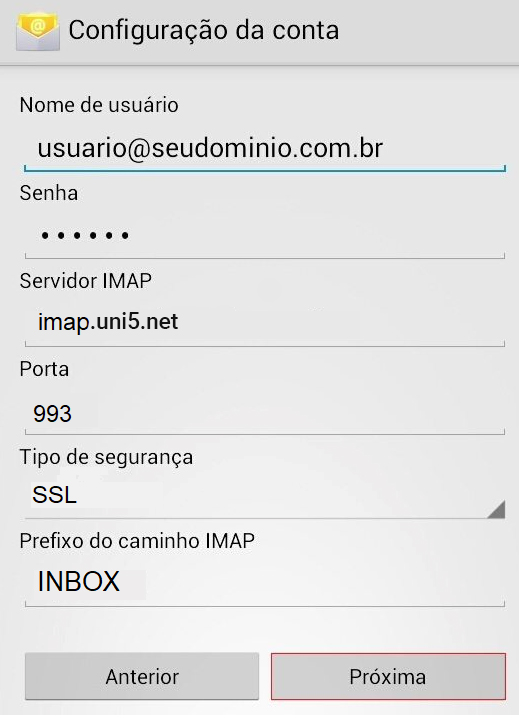Continue with the Próxima button
This screenshot has height=718, width=519.
tap(388, 676)
